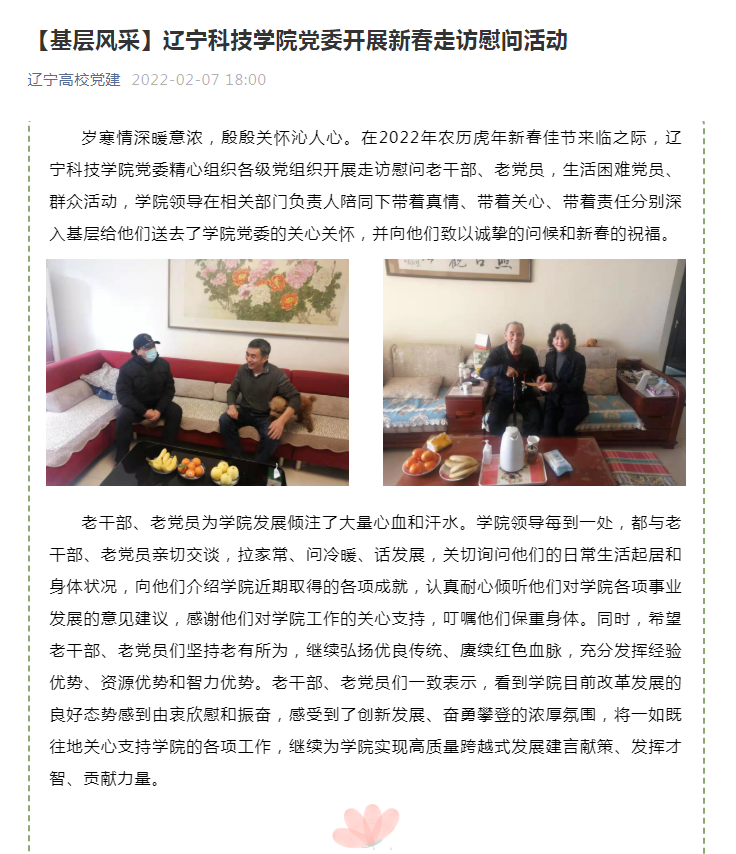View the photo of elderly man and woman
736x854 pixels.
534,372
